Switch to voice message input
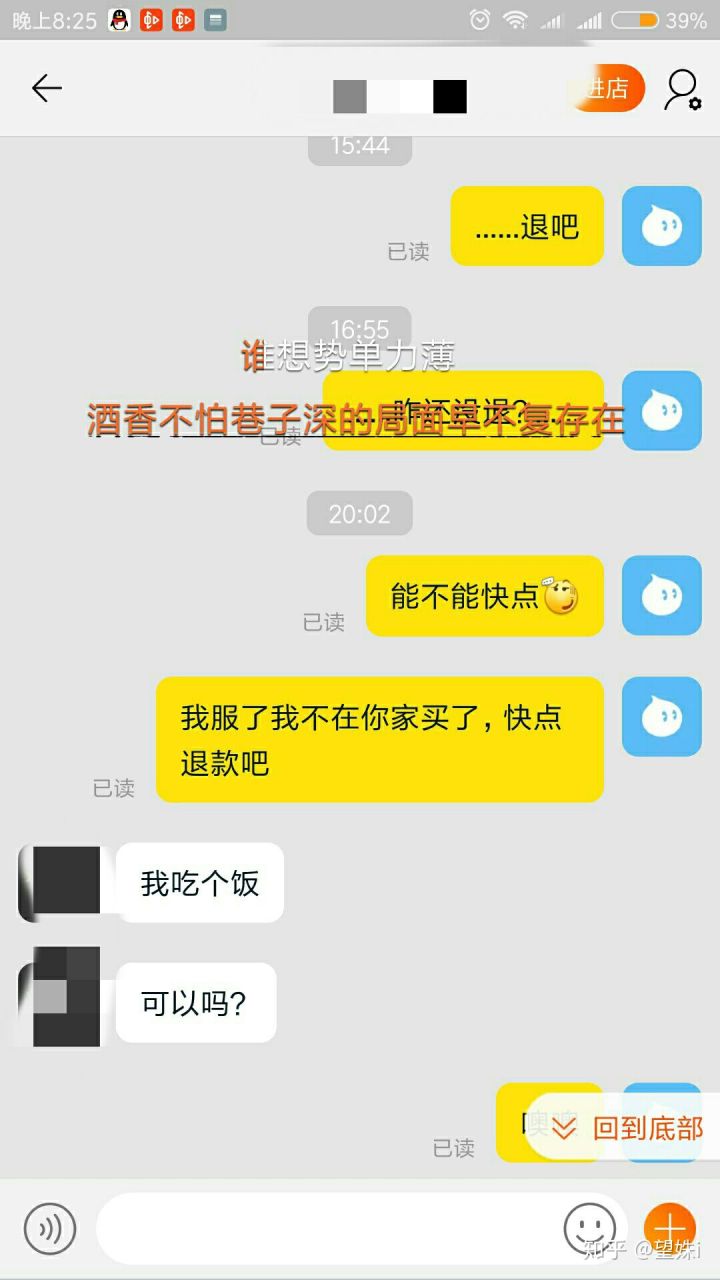Viewport: 720px width, 1280px height. tap(50, 1228)
